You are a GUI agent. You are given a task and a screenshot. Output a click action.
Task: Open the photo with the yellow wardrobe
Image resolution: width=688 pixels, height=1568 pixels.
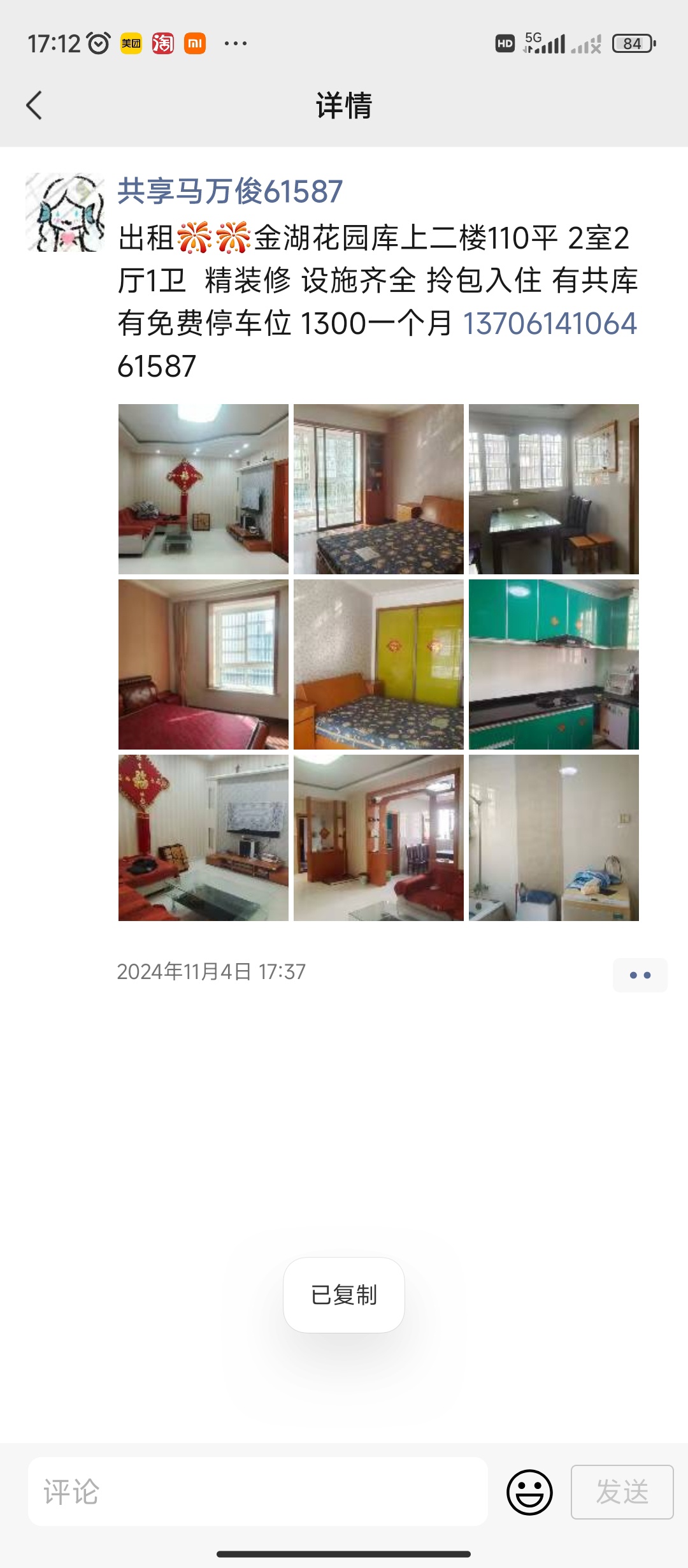point(378,664)
